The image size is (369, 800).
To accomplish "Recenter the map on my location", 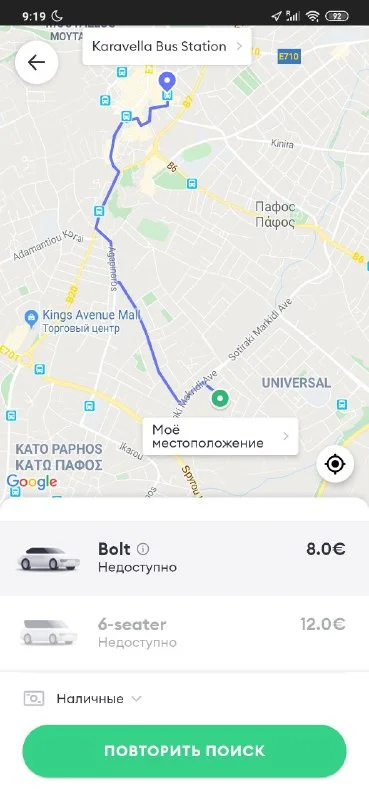I will tap(335, 464).
